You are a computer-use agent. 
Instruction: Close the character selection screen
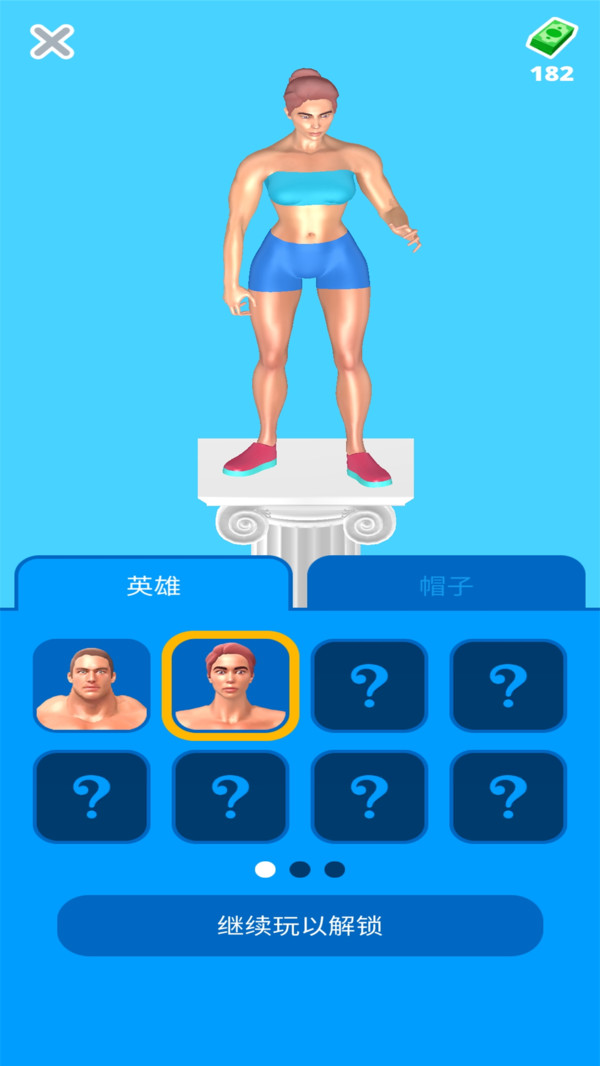[x=52, y=42]
